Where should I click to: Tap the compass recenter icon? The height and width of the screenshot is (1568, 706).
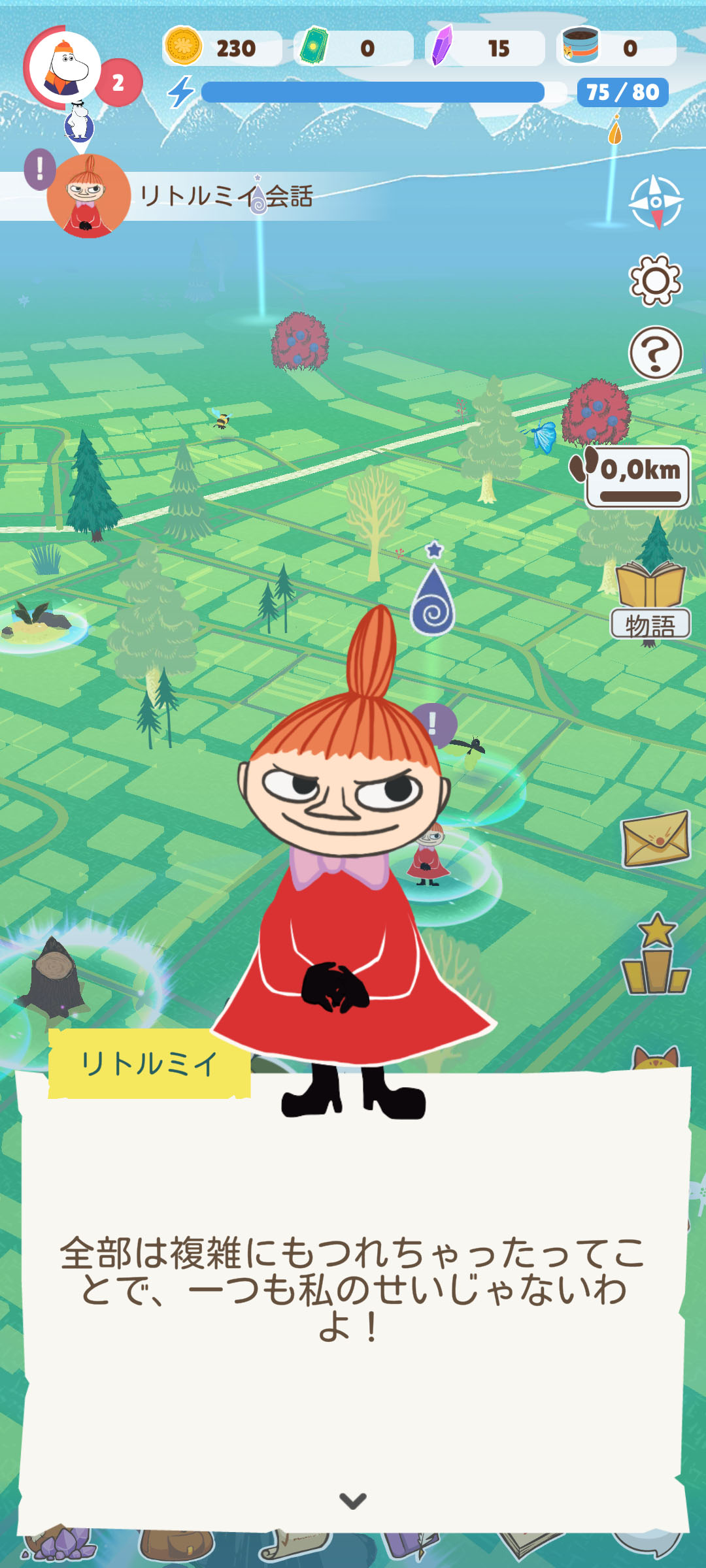point(655,202)
